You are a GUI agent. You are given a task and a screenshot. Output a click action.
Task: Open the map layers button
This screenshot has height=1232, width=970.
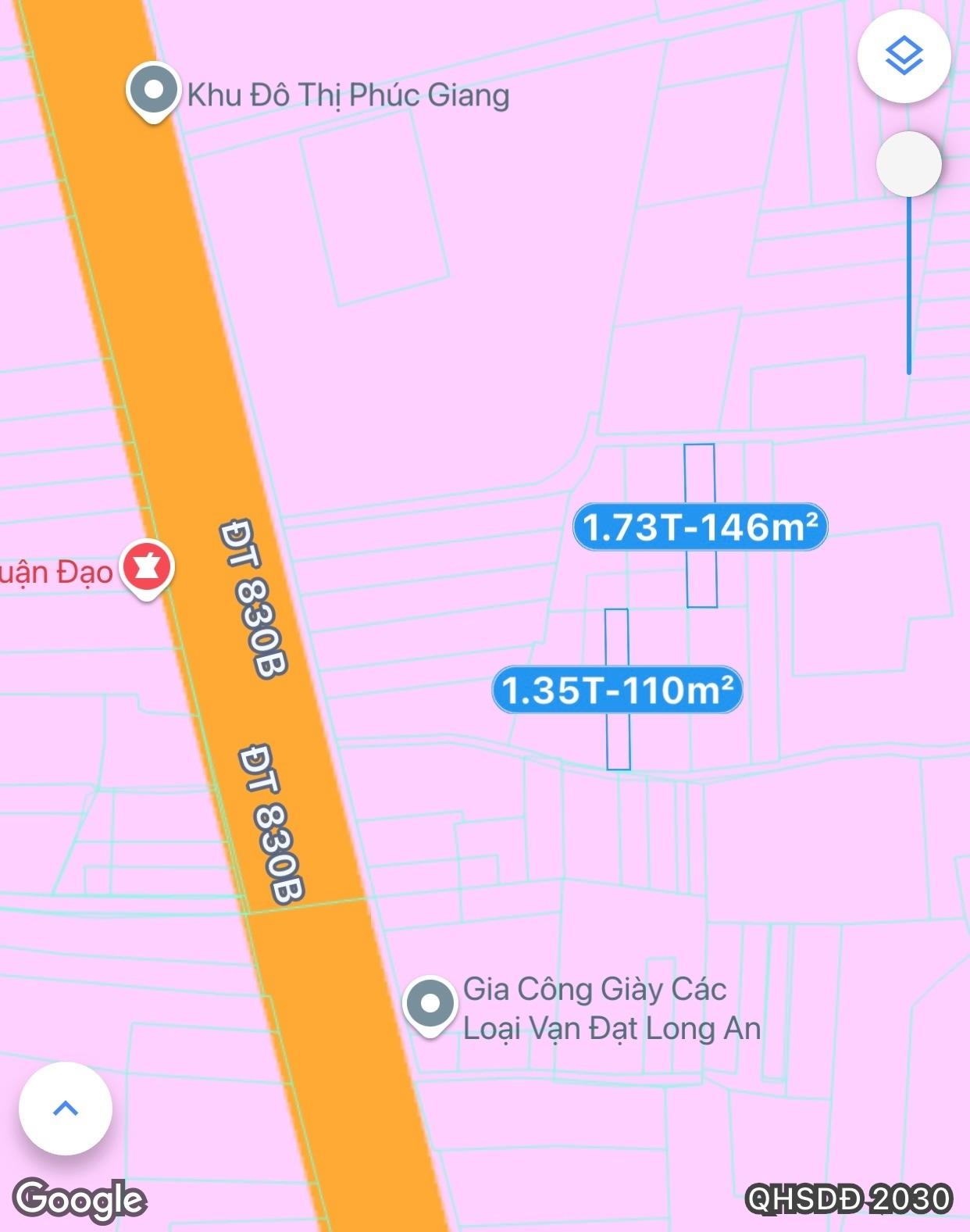(904, 55)
